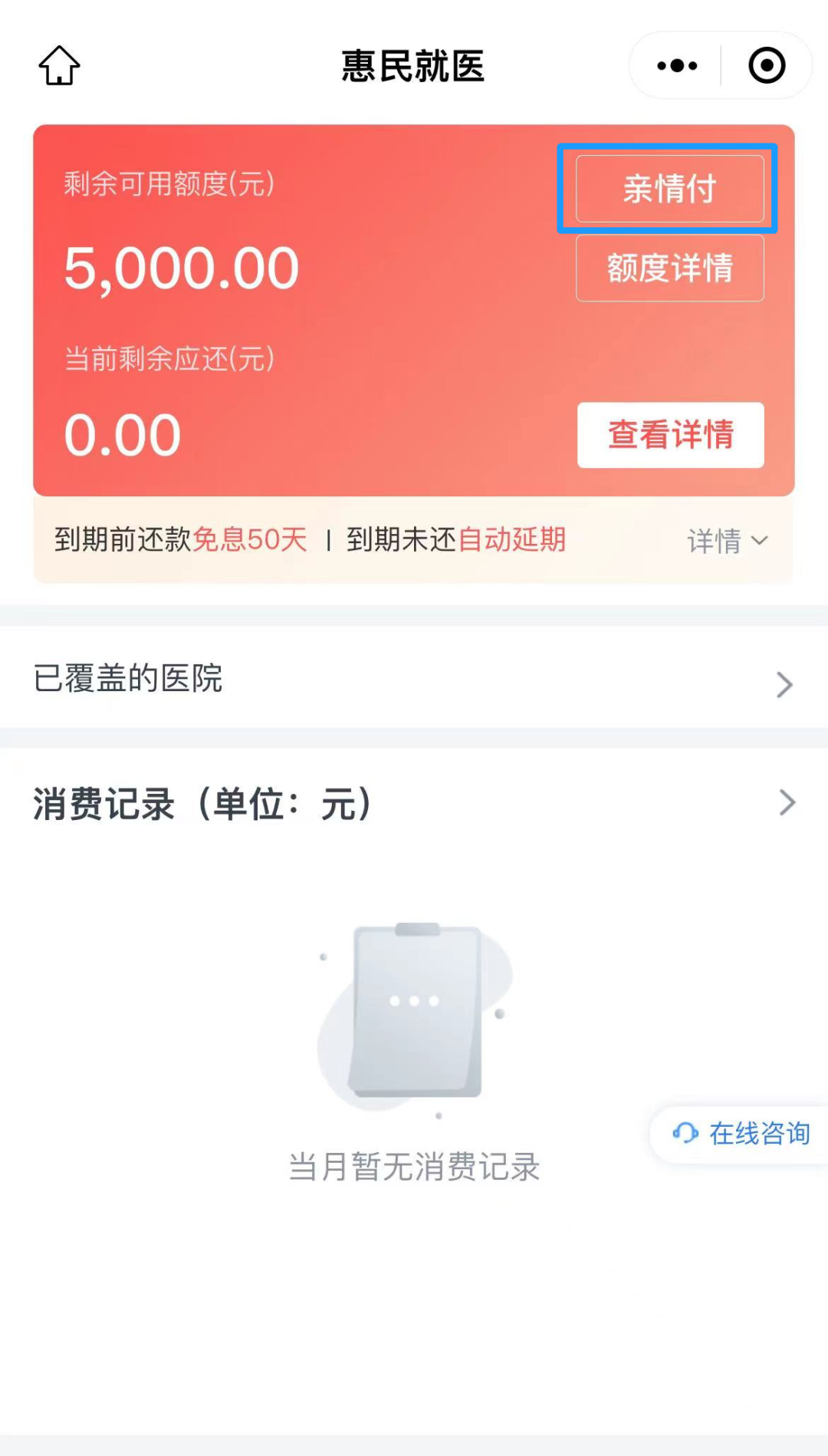The image size is (828, 1456).
Task: Select the 惠民就医 title
Action: coord(414,65)
